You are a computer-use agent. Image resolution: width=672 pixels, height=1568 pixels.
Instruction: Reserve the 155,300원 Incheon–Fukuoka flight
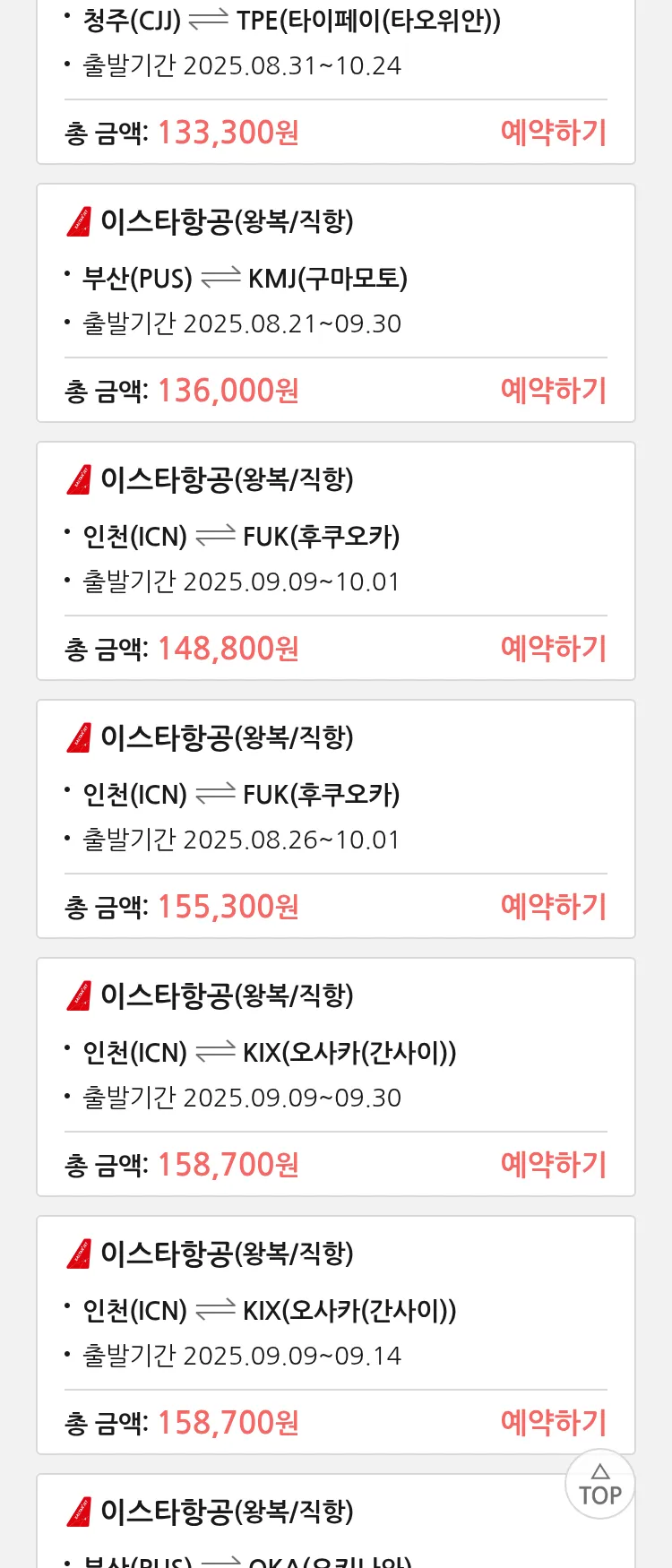pos(553,907)
